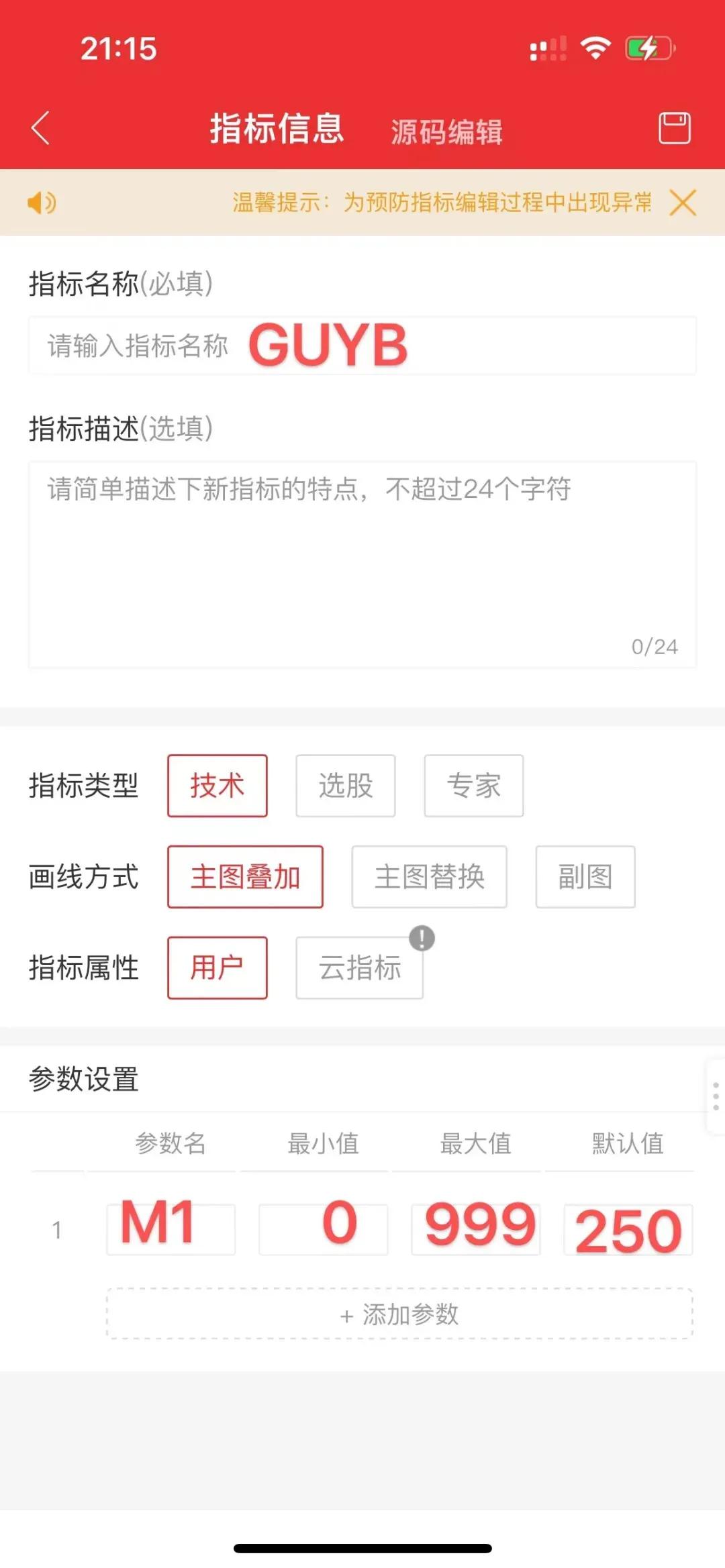725x1568 pixels.
Task: Tap the speaker icon on the notice banner
Action: tap(42, 203)
